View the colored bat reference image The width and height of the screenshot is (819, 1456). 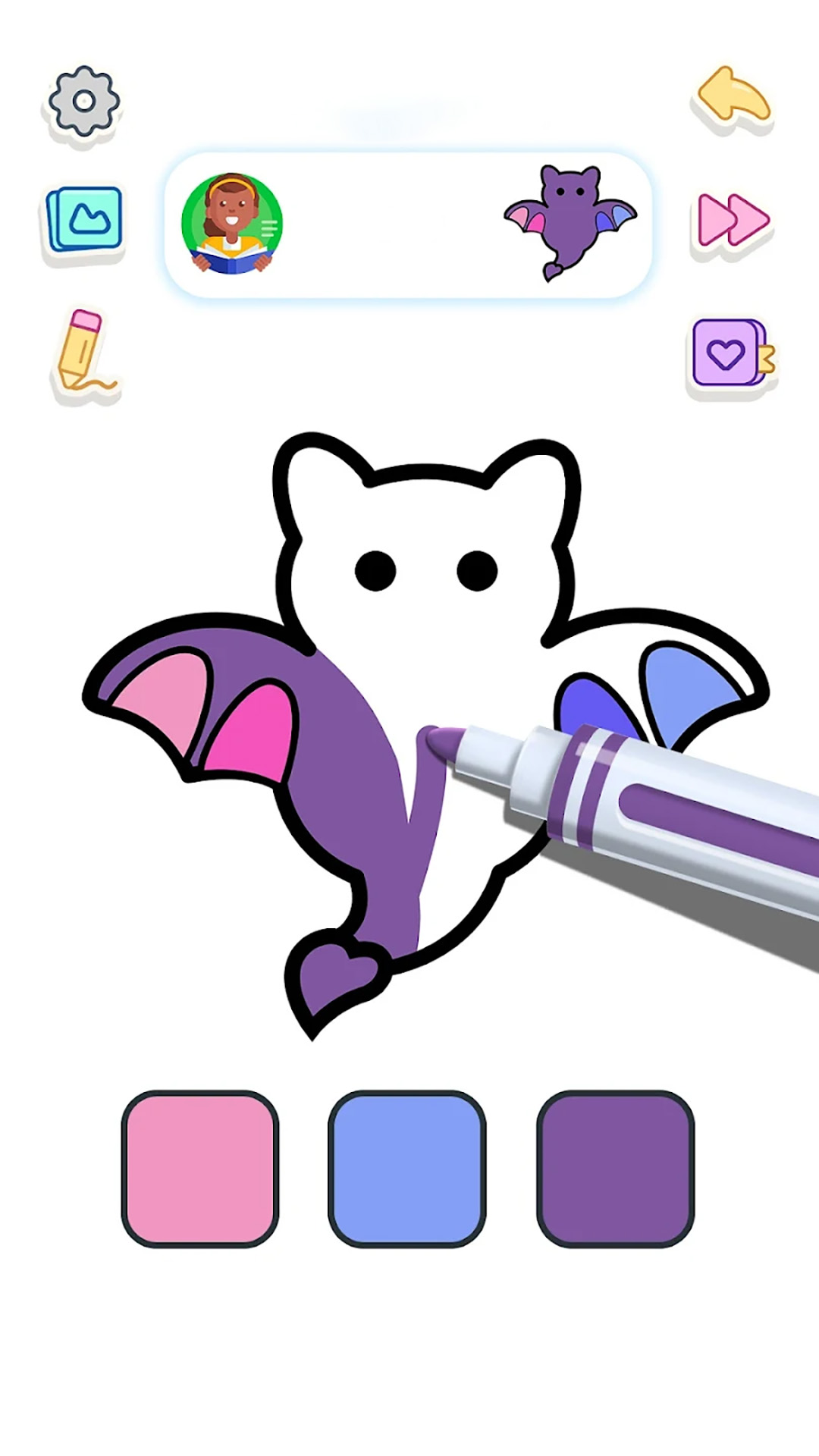pos(570,221)
